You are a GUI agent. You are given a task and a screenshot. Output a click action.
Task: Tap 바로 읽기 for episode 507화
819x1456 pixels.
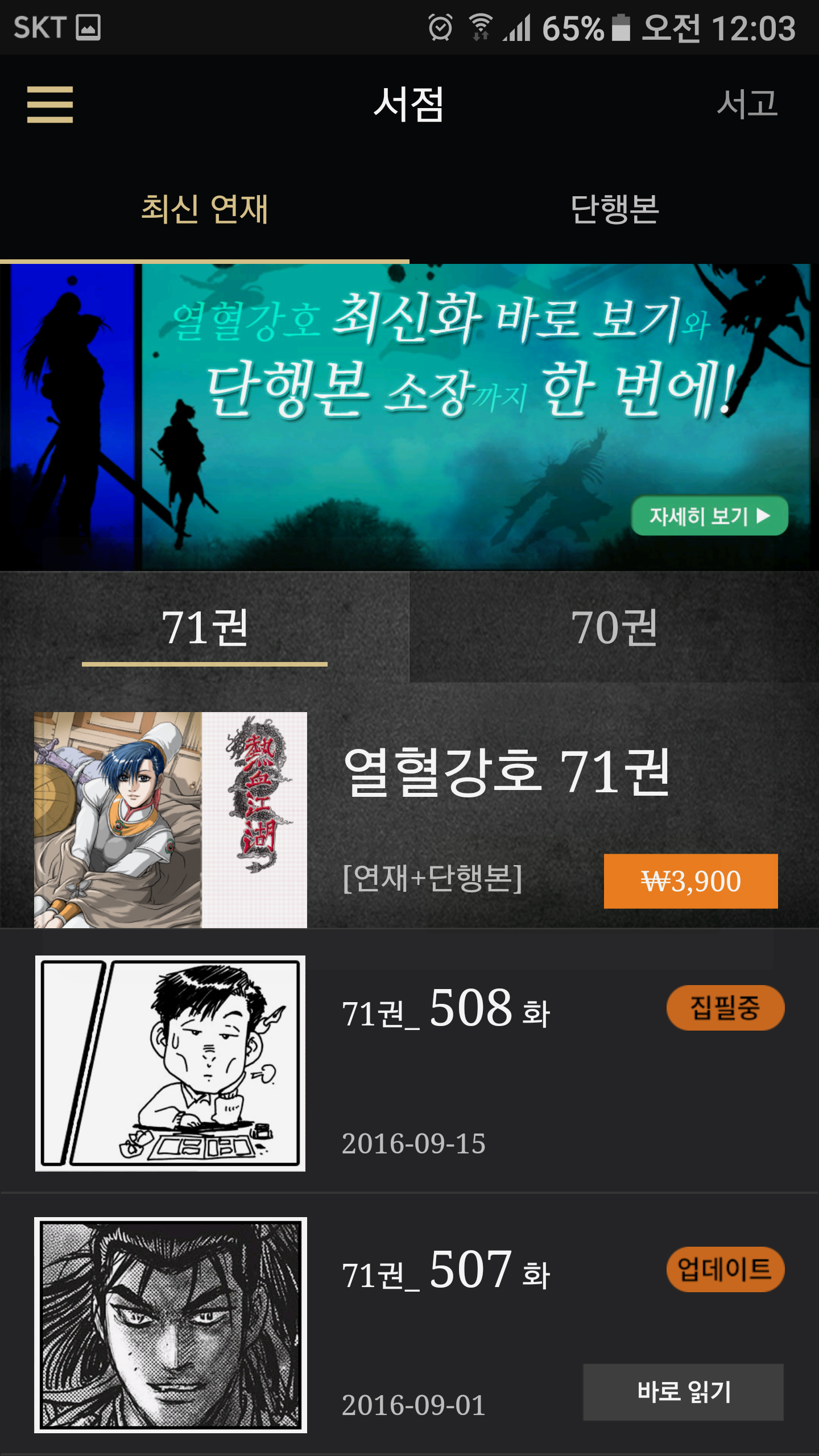[683, 1392]
